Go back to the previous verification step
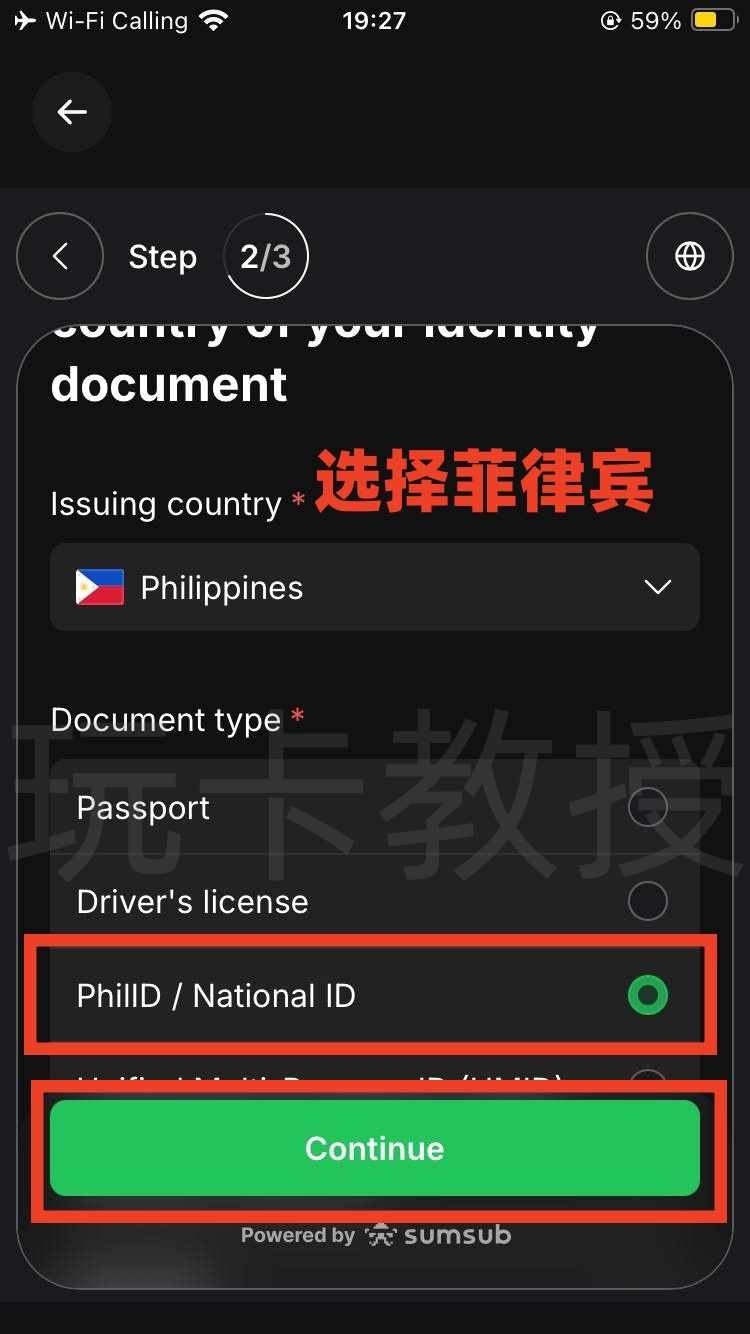 coord(60,257)
